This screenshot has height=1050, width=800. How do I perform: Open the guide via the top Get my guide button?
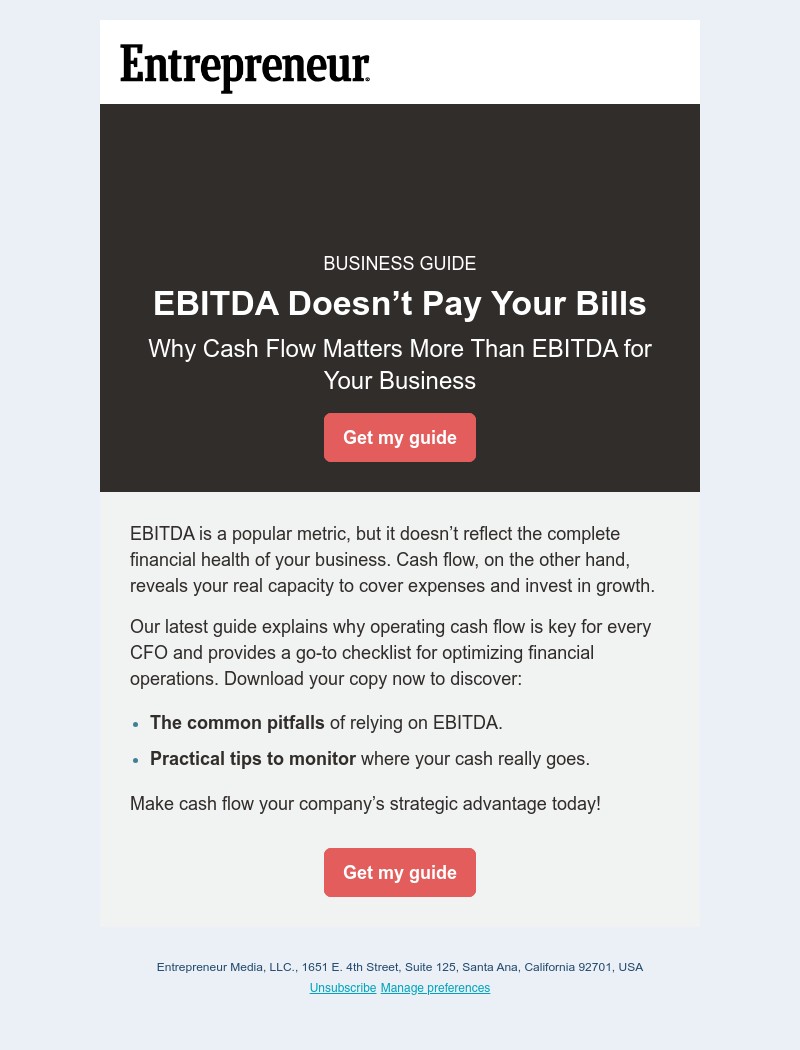pos(399,437)
